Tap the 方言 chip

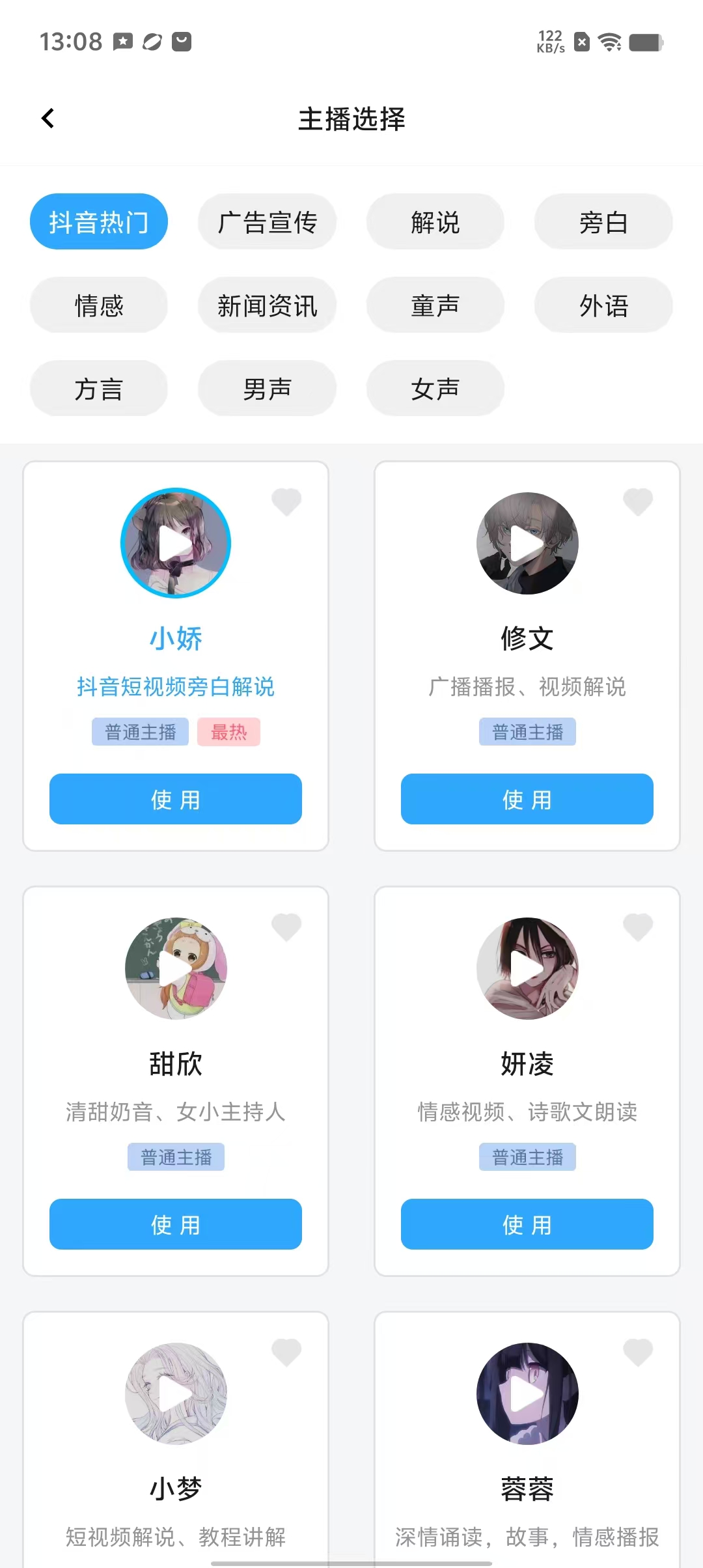(99, 389)
